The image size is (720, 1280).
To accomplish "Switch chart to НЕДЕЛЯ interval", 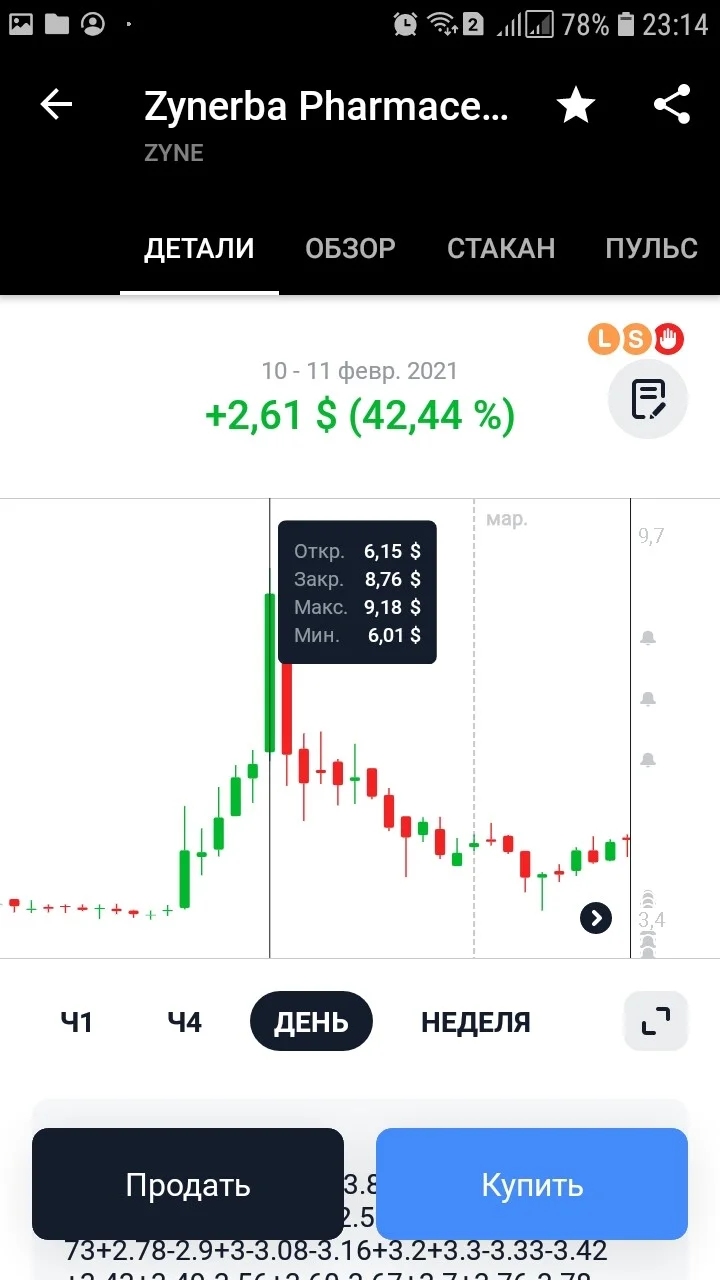I will [x=476, y=1022].
